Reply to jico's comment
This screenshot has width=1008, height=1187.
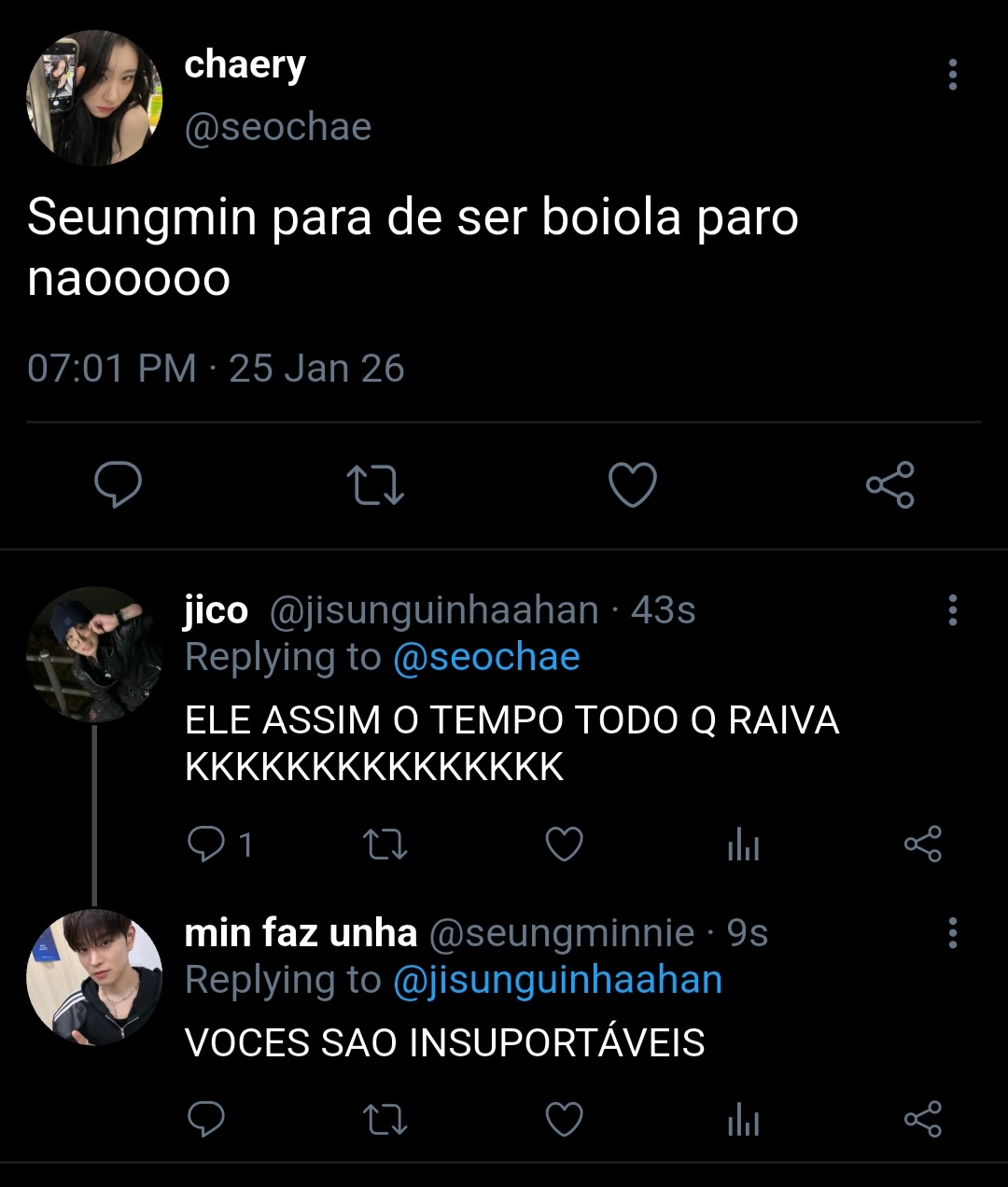pyautogui.click(x=205, y=845)
